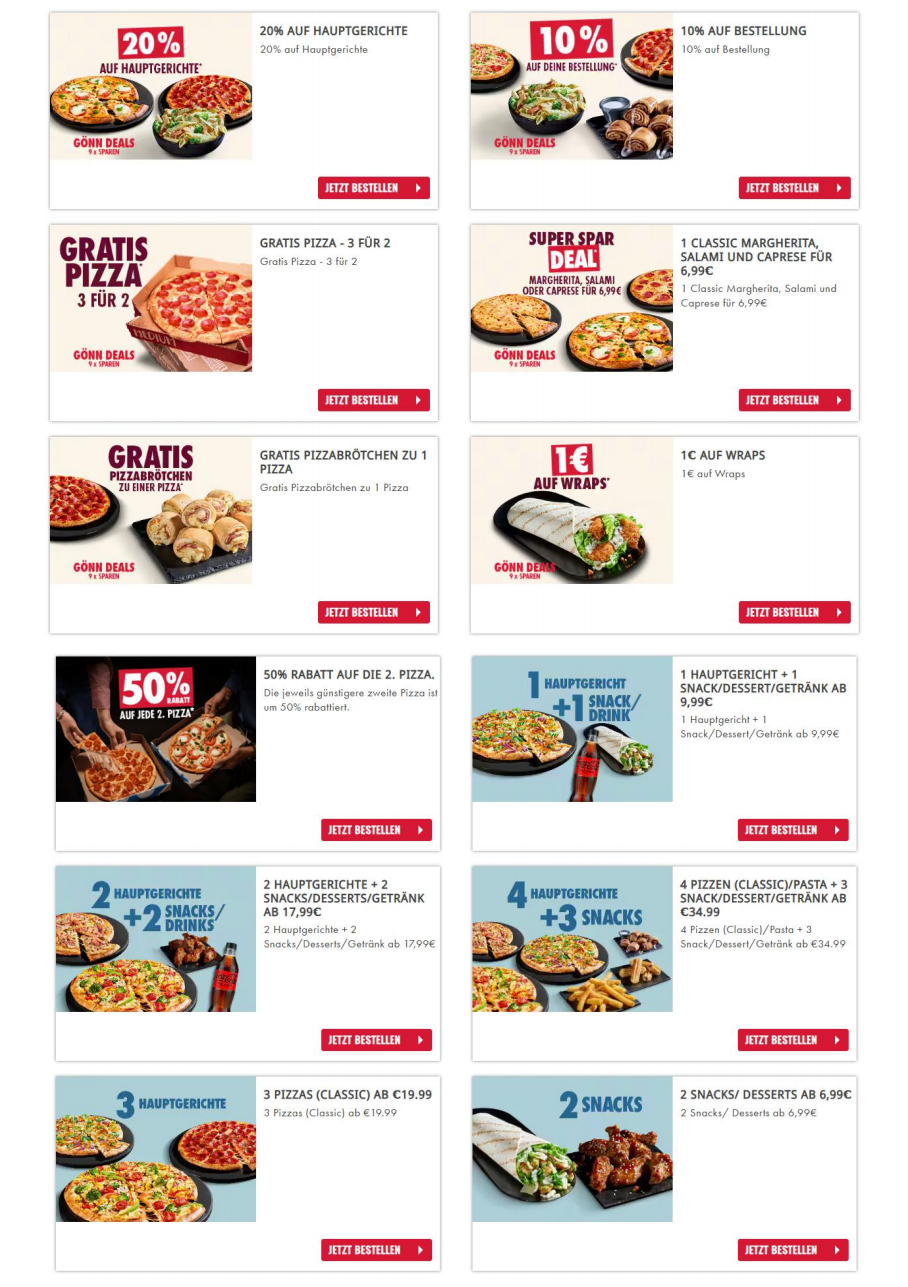
Task: Open the 2 Snacks banner image
Action: click(572, 1149)
